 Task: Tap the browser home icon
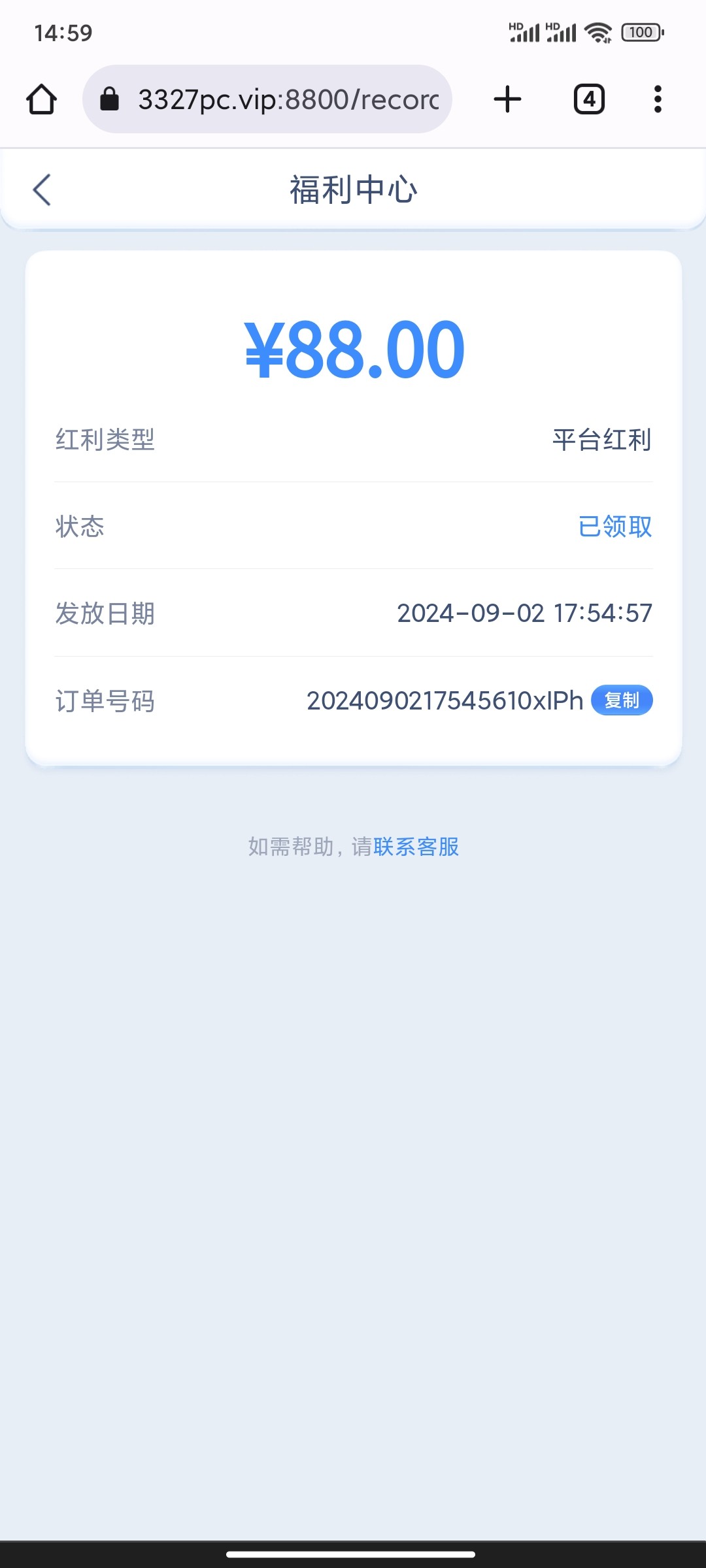41,99
